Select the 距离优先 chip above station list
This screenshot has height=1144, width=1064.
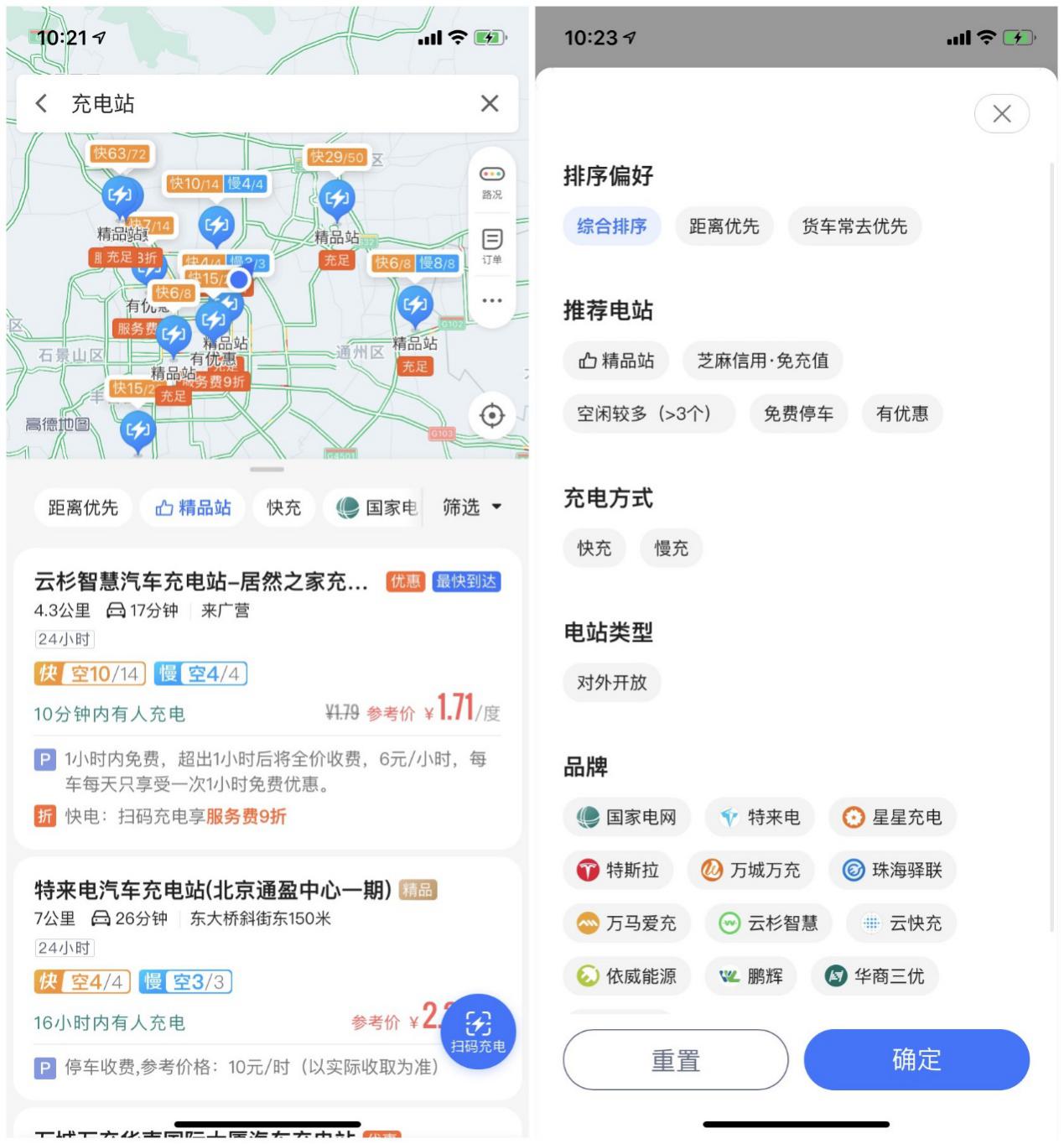[x=83, y=507]
